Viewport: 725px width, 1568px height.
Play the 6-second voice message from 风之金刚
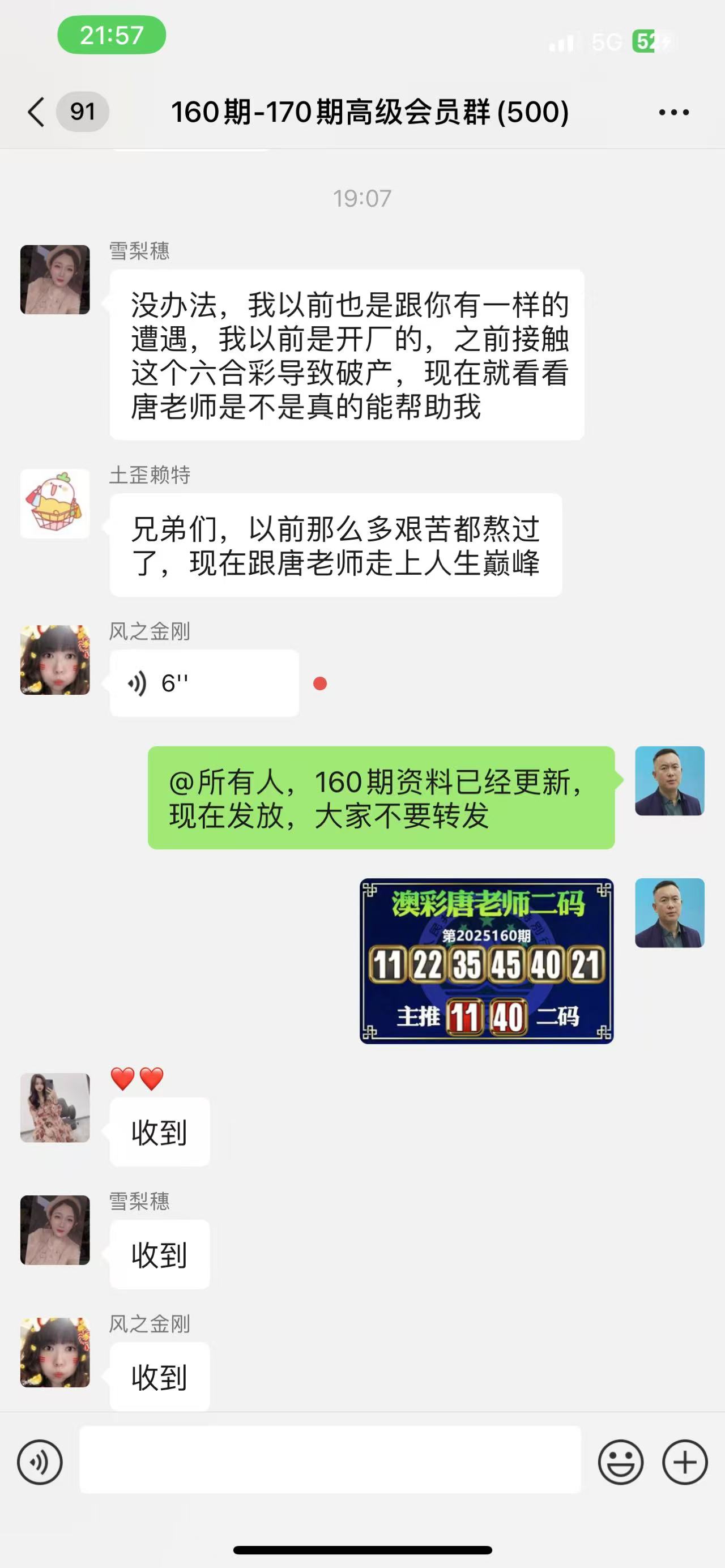[x=204, y=683]
